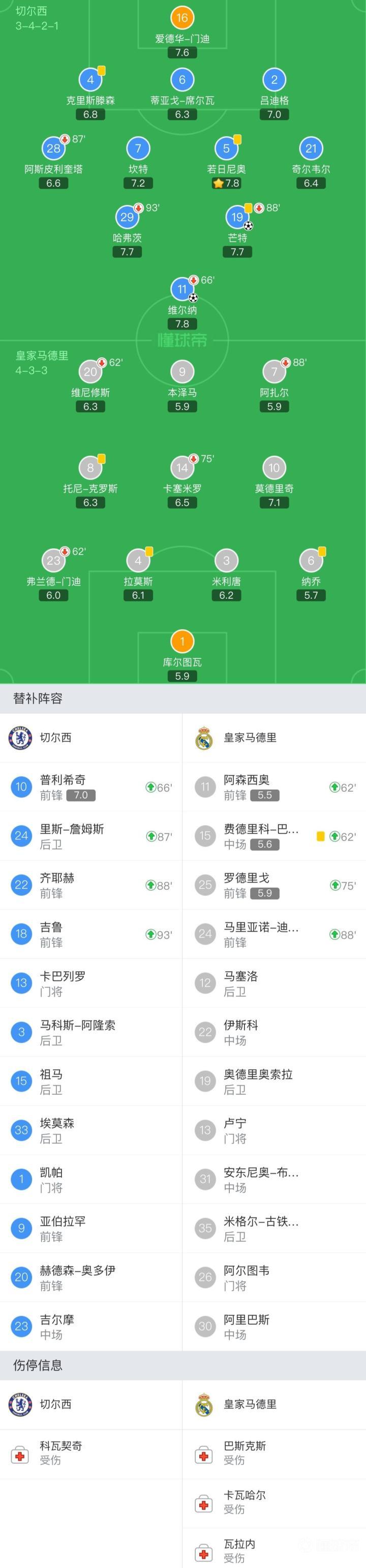Open 托尼-克罗斯 number 8 player card

pos(90,468)
